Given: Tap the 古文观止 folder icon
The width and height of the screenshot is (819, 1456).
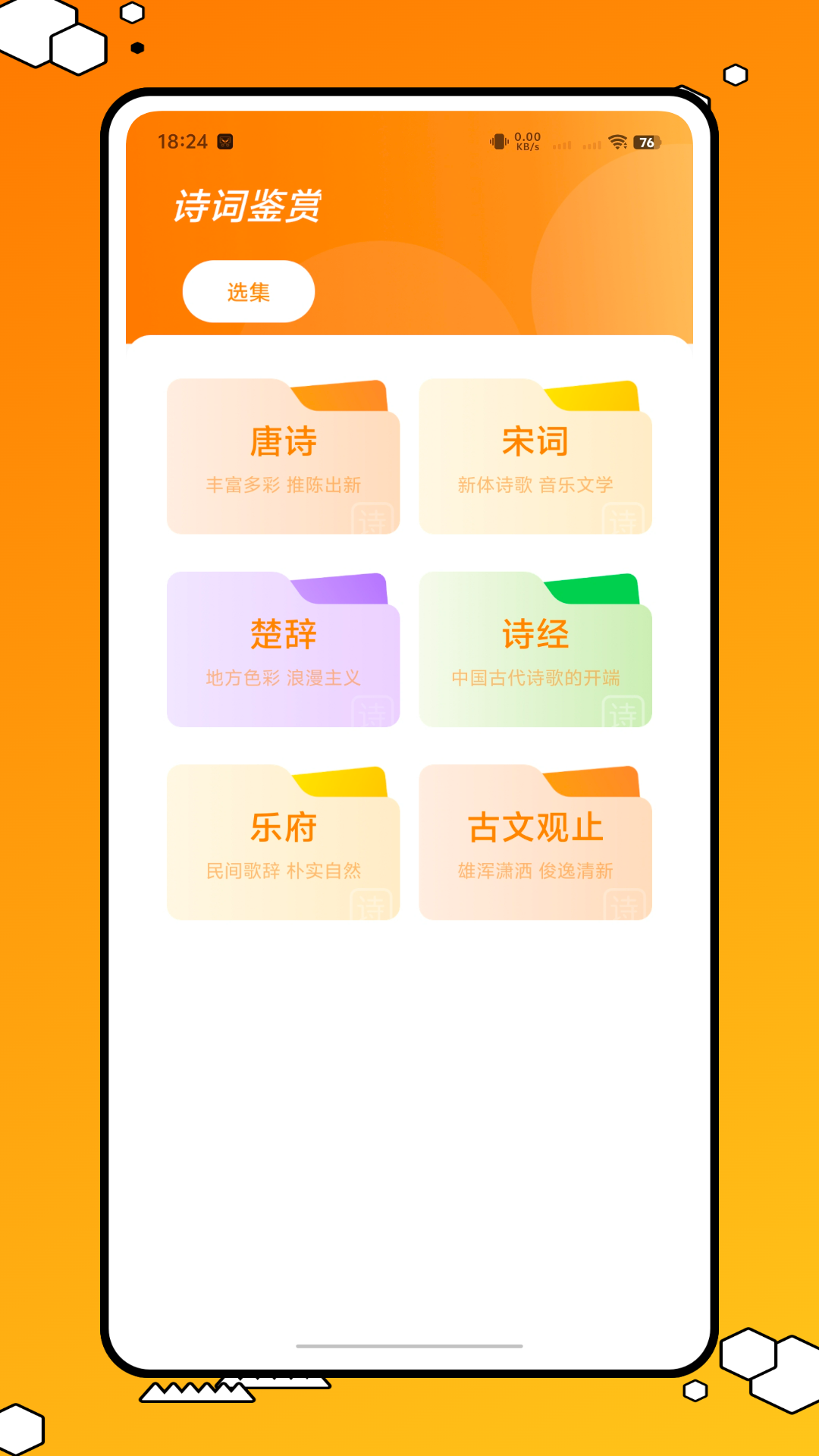Looking at the screenshot, I should pos(535,842).
